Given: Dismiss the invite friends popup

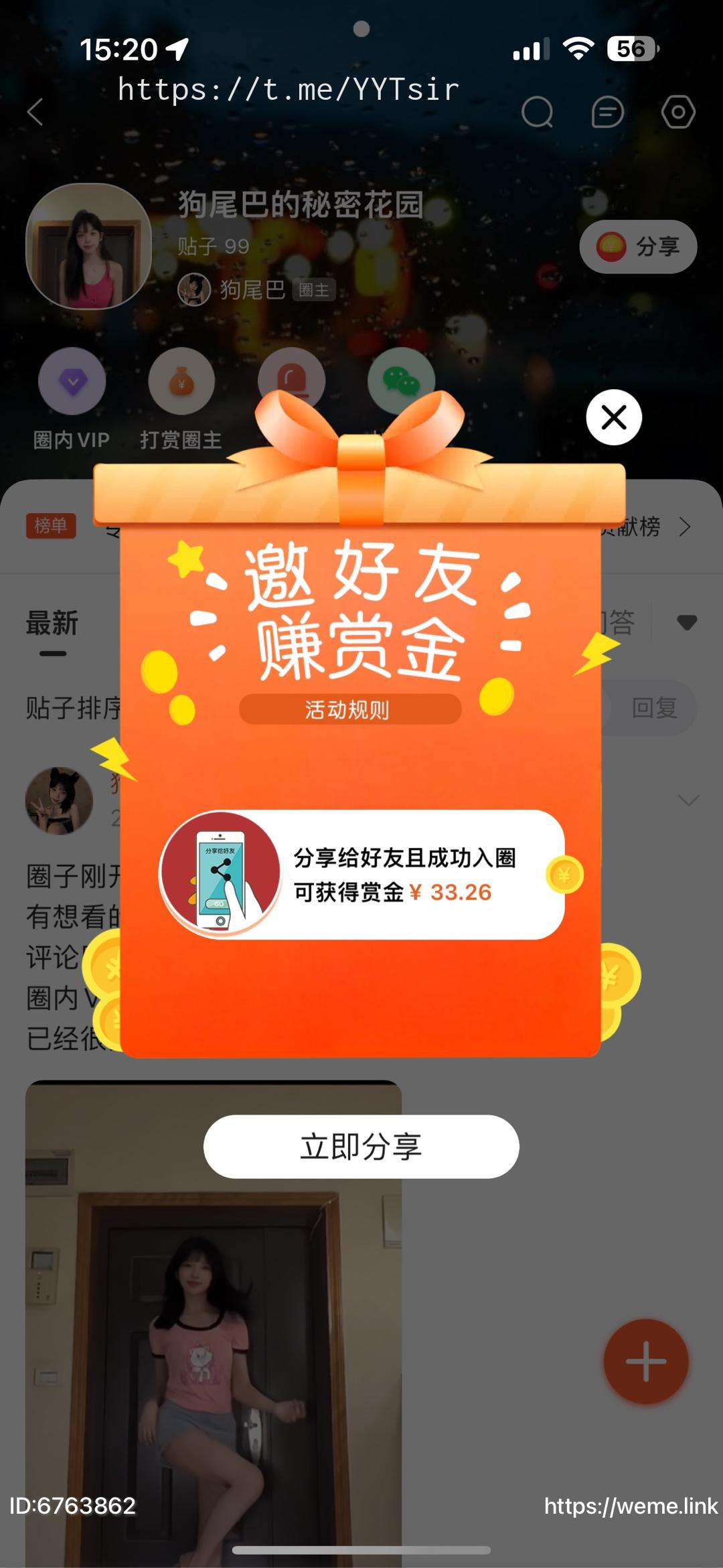Looking at the screenshot, I should pyautogui.click(x=614, y=417).
